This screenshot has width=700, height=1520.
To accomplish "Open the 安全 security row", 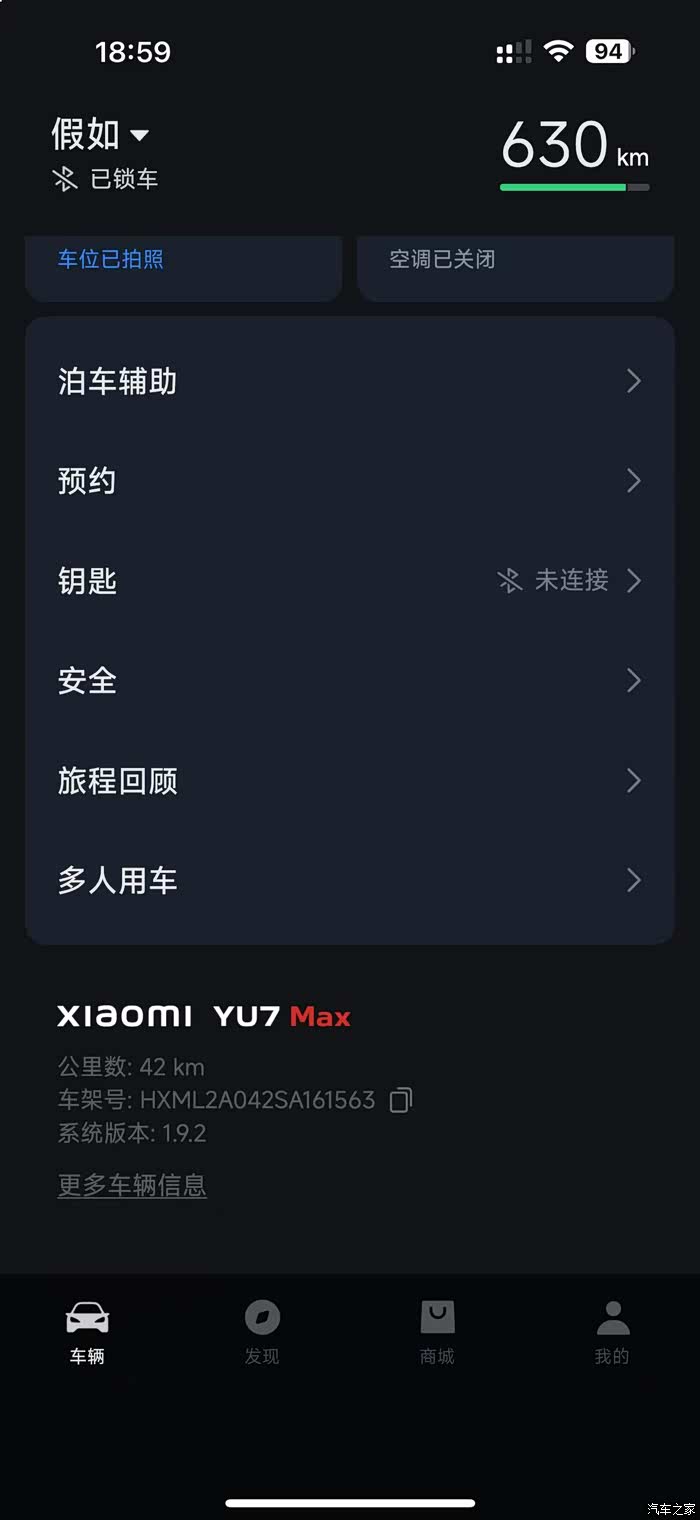I will tap(349, 681).
